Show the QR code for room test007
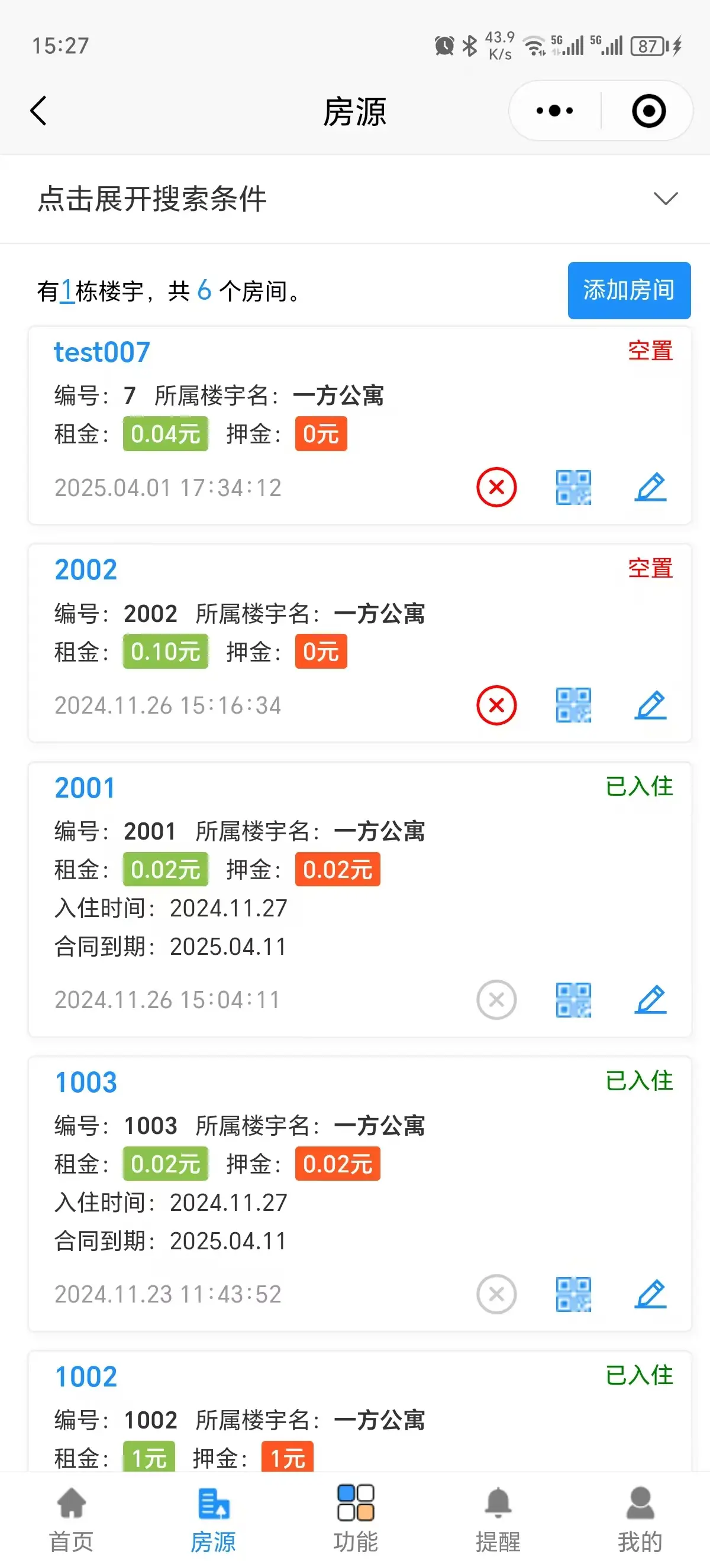Image resolution: width=710 pixels, height=1568 pixels. click(x=573, y=487)
